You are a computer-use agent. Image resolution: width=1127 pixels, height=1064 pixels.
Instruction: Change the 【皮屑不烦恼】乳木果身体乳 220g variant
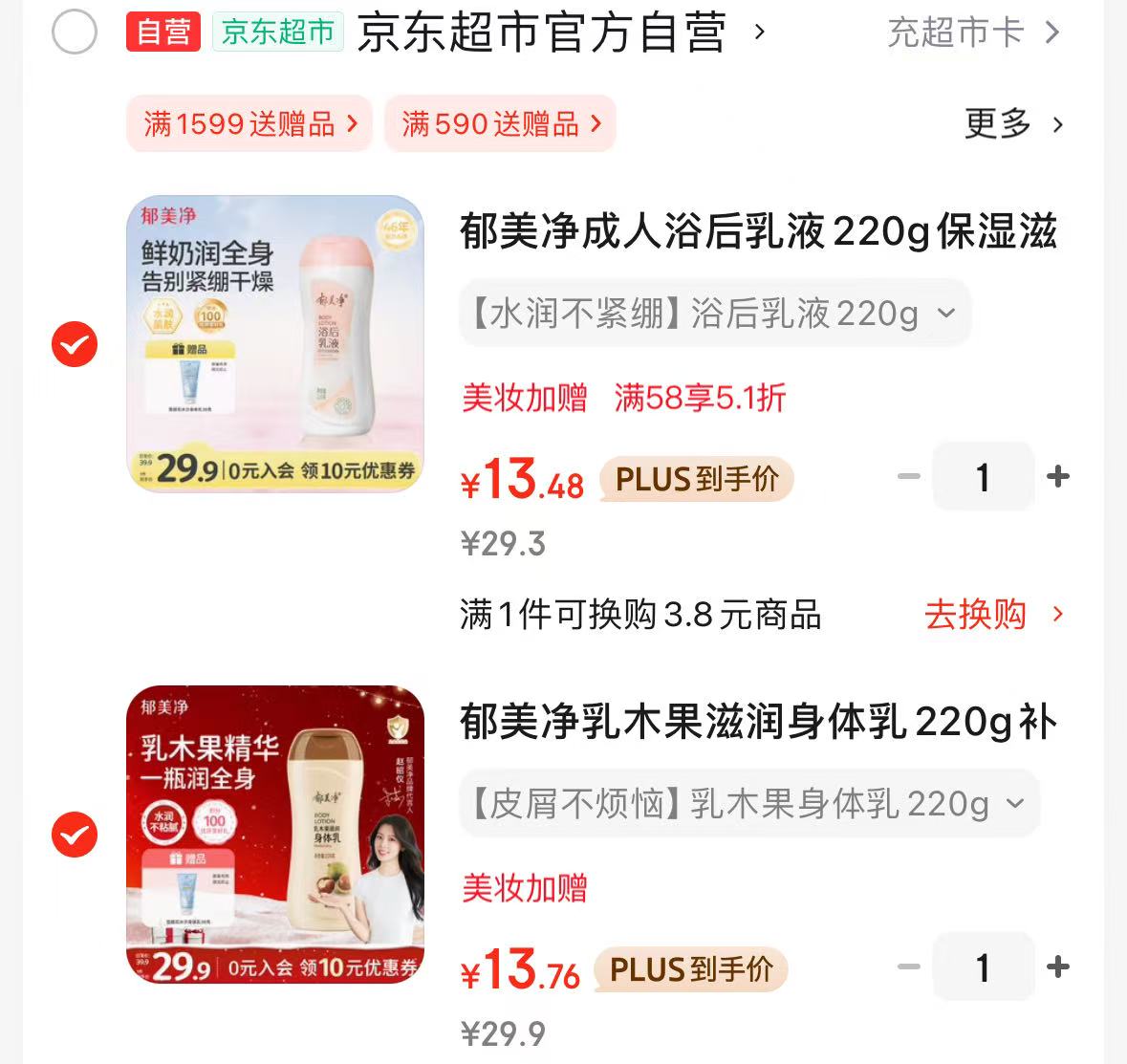coord(749,804)
